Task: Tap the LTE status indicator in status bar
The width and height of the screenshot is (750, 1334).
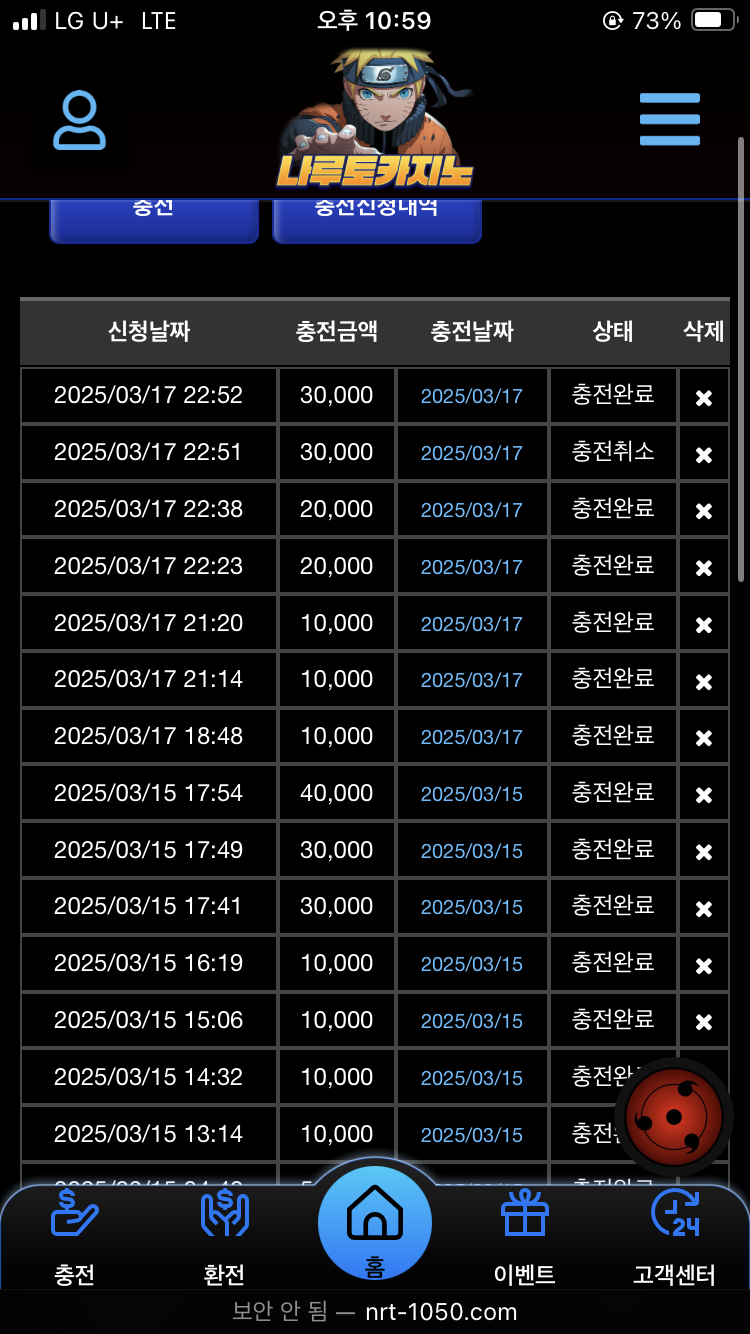Action: [157, 18]
